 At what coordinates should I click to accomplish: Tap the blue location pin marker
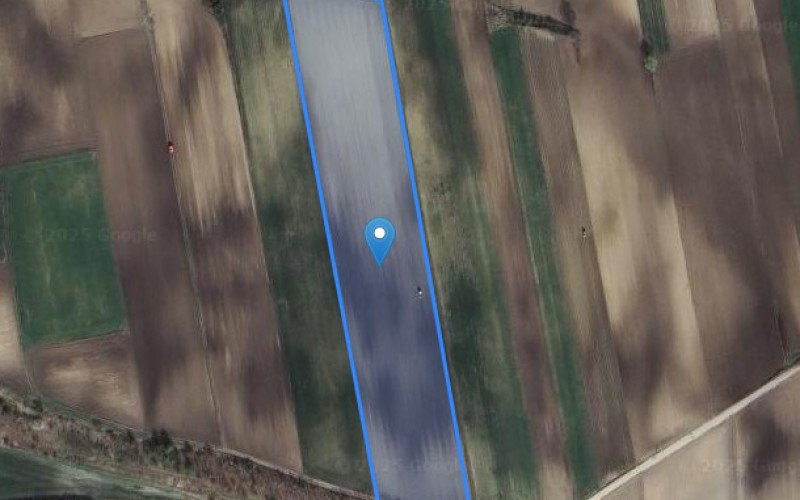379,238
